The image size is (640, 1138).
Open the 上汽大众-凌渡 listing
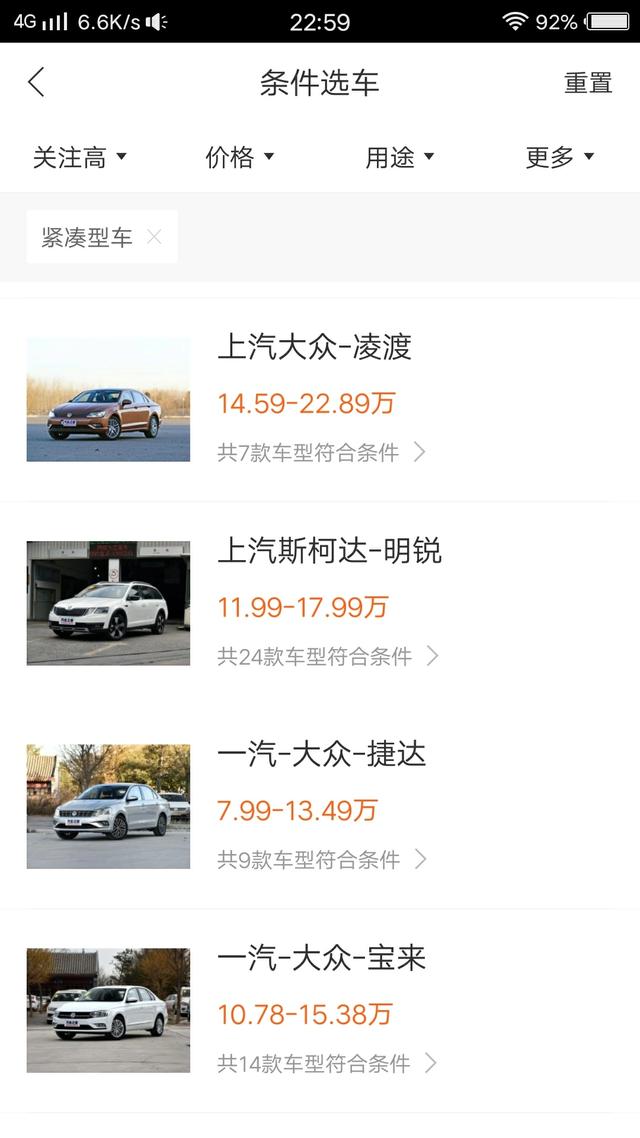point(320,400)
